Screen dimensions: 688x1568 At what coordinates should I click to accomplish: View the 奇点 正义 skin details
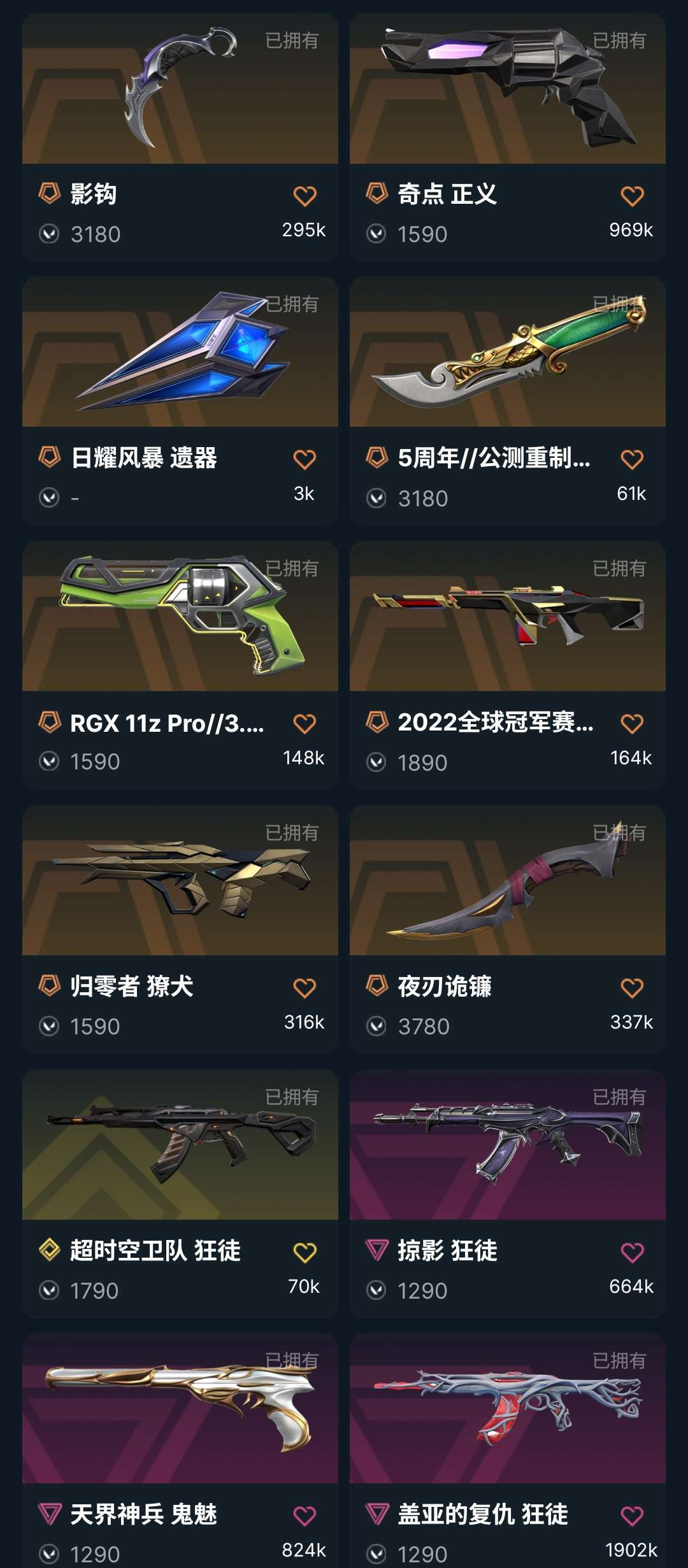point(508,137)
